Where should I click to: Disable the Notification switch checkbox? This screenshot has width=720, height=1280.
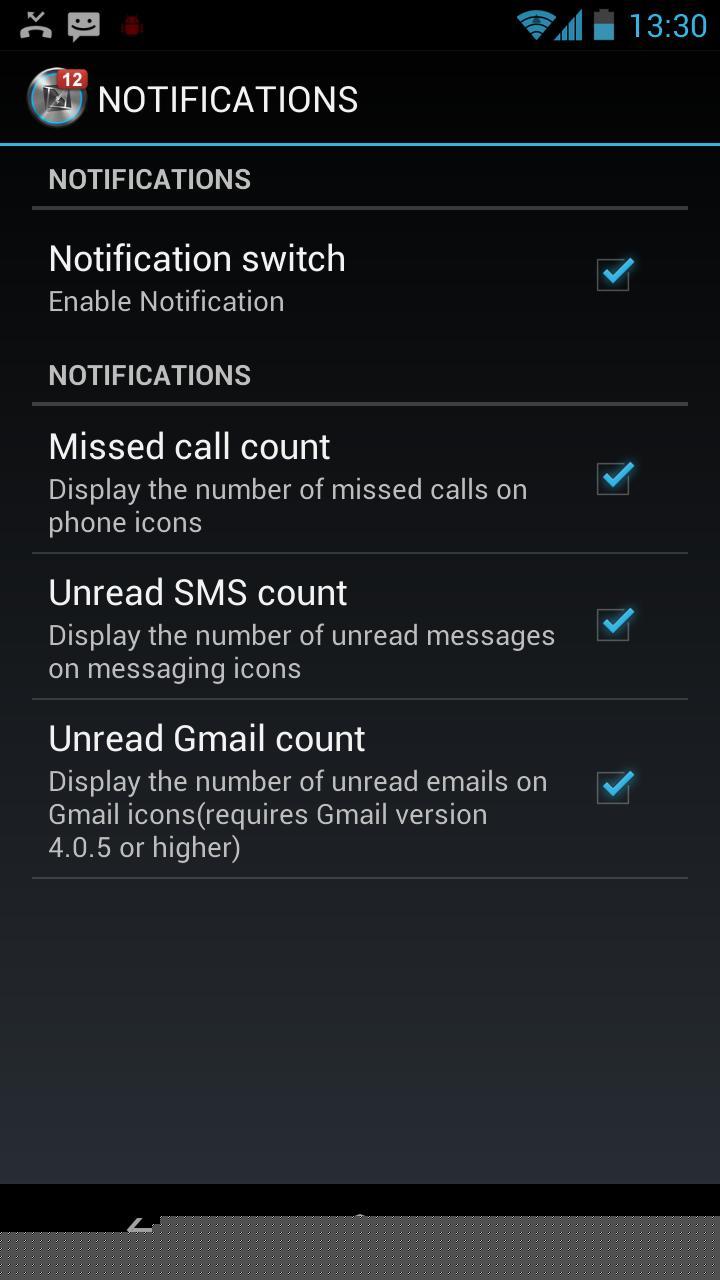[x=614, y=274]
